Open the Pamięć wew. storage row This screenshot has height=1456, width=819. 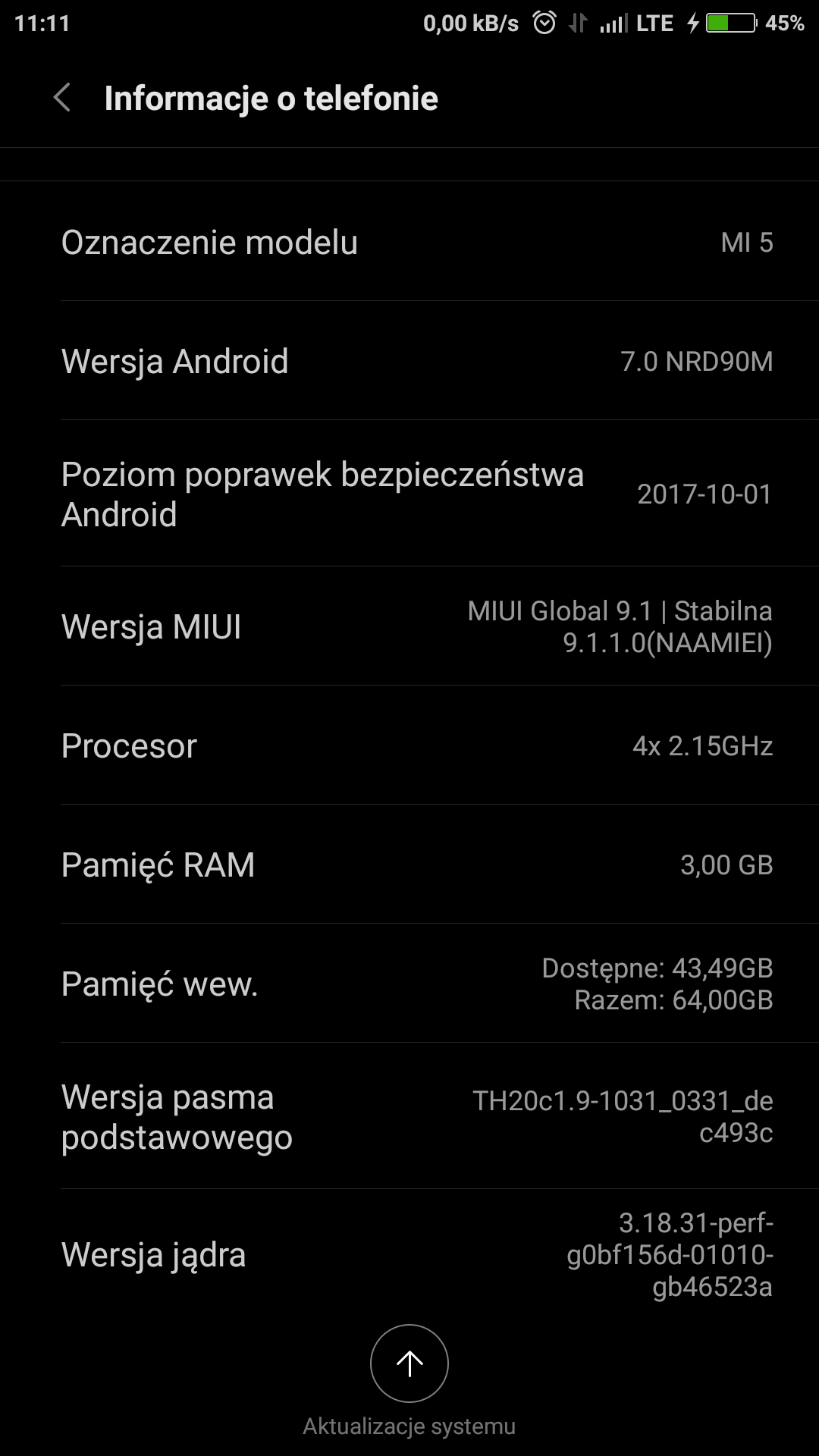[409, 984]
